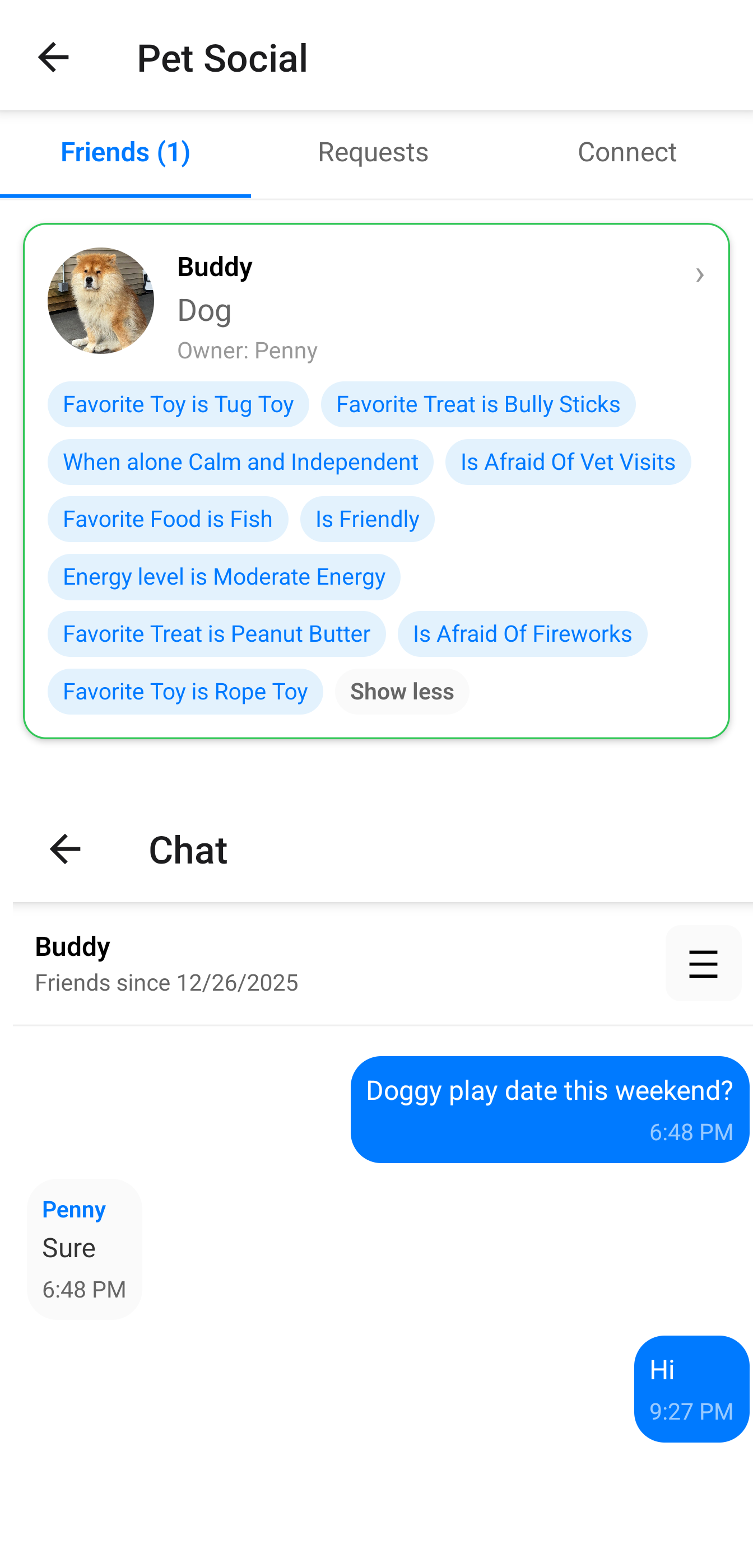
Task: Open Buddy's full profile via the chevron
Action: [x=700, y=275]
